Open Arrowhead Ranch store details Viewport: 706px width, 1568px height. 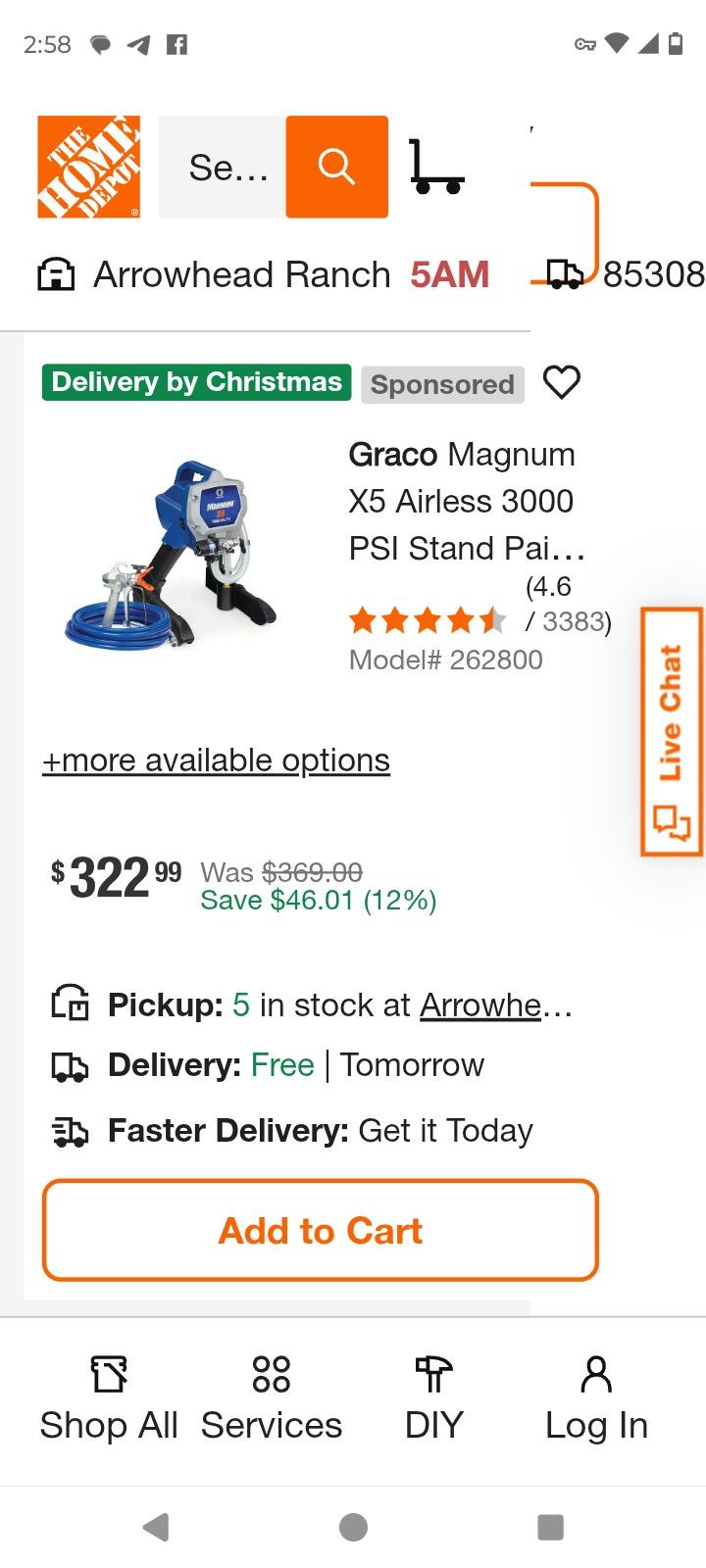[x=240, y=274]
